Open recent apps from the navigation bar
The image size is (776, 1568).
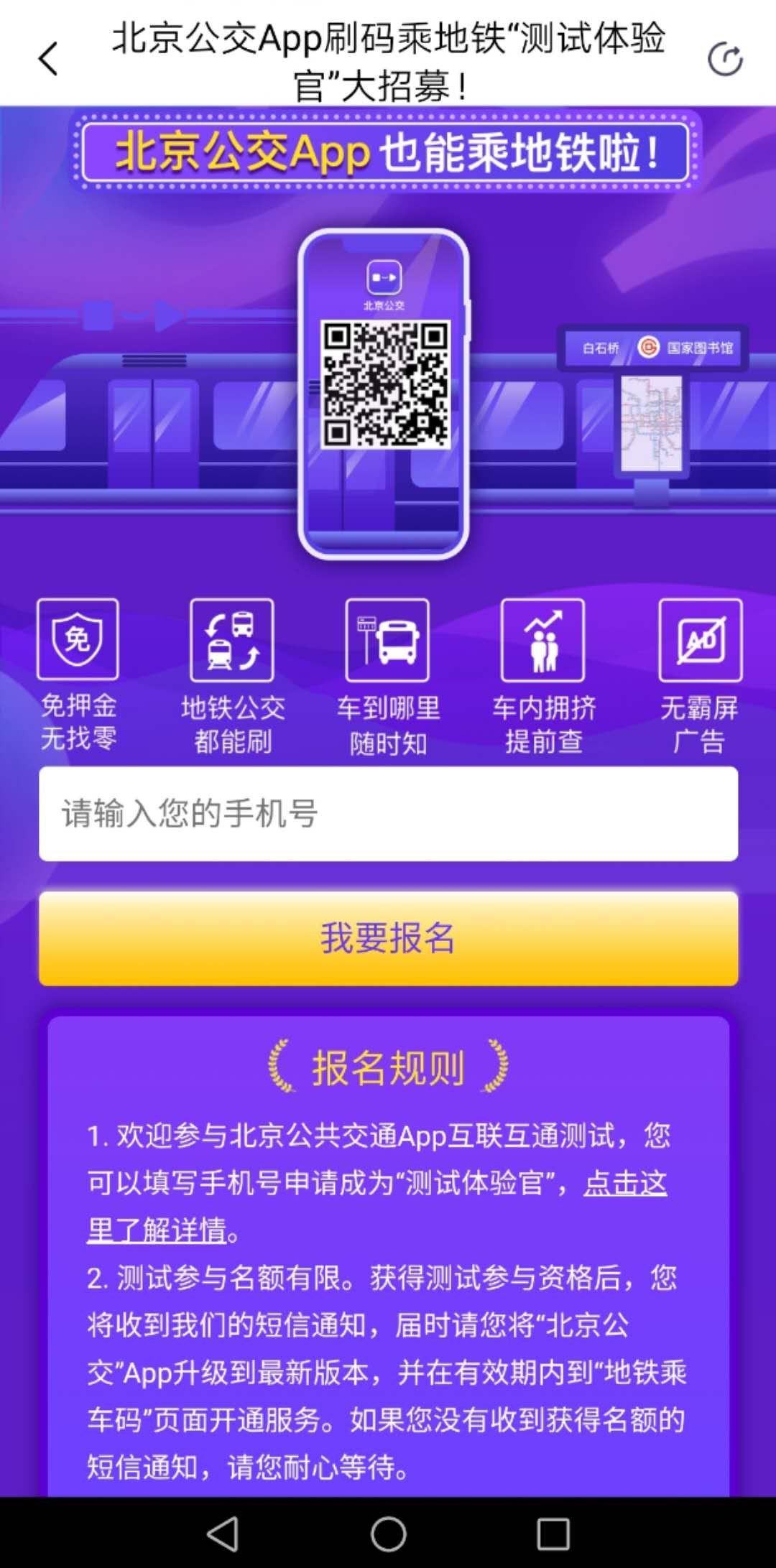[553, 1534]
